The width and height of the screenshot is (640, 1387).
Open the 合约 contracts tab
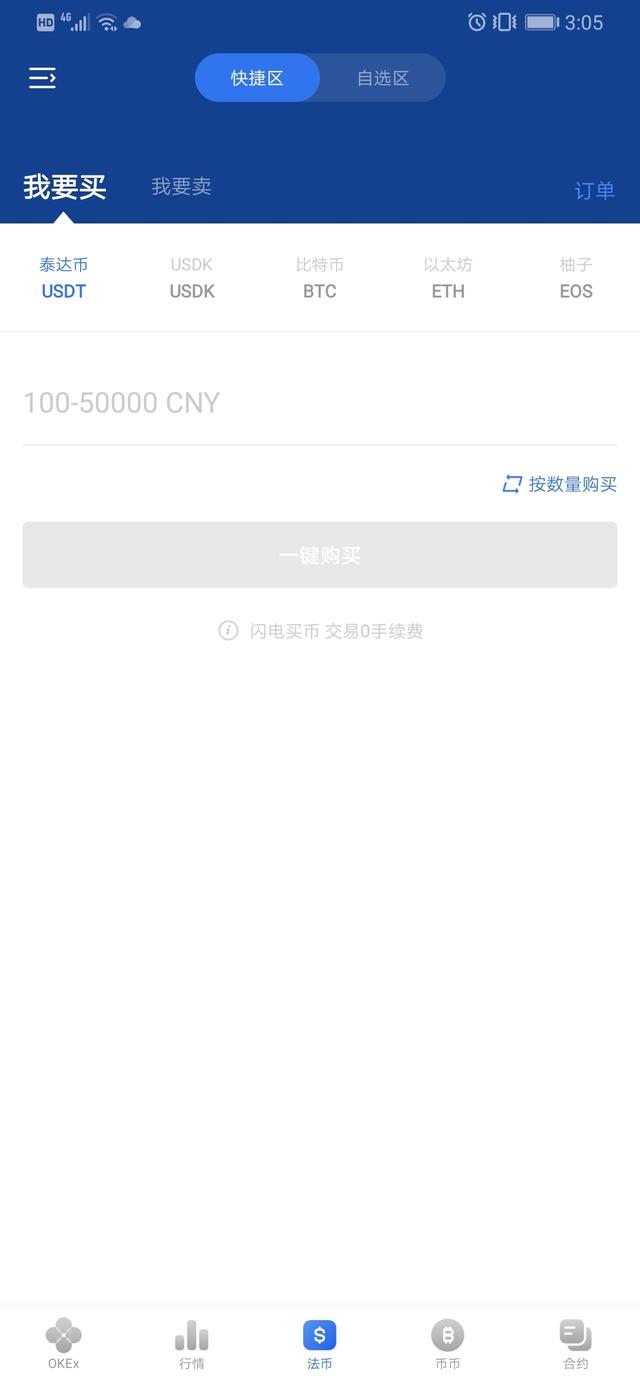click(x=576, y=1344)
